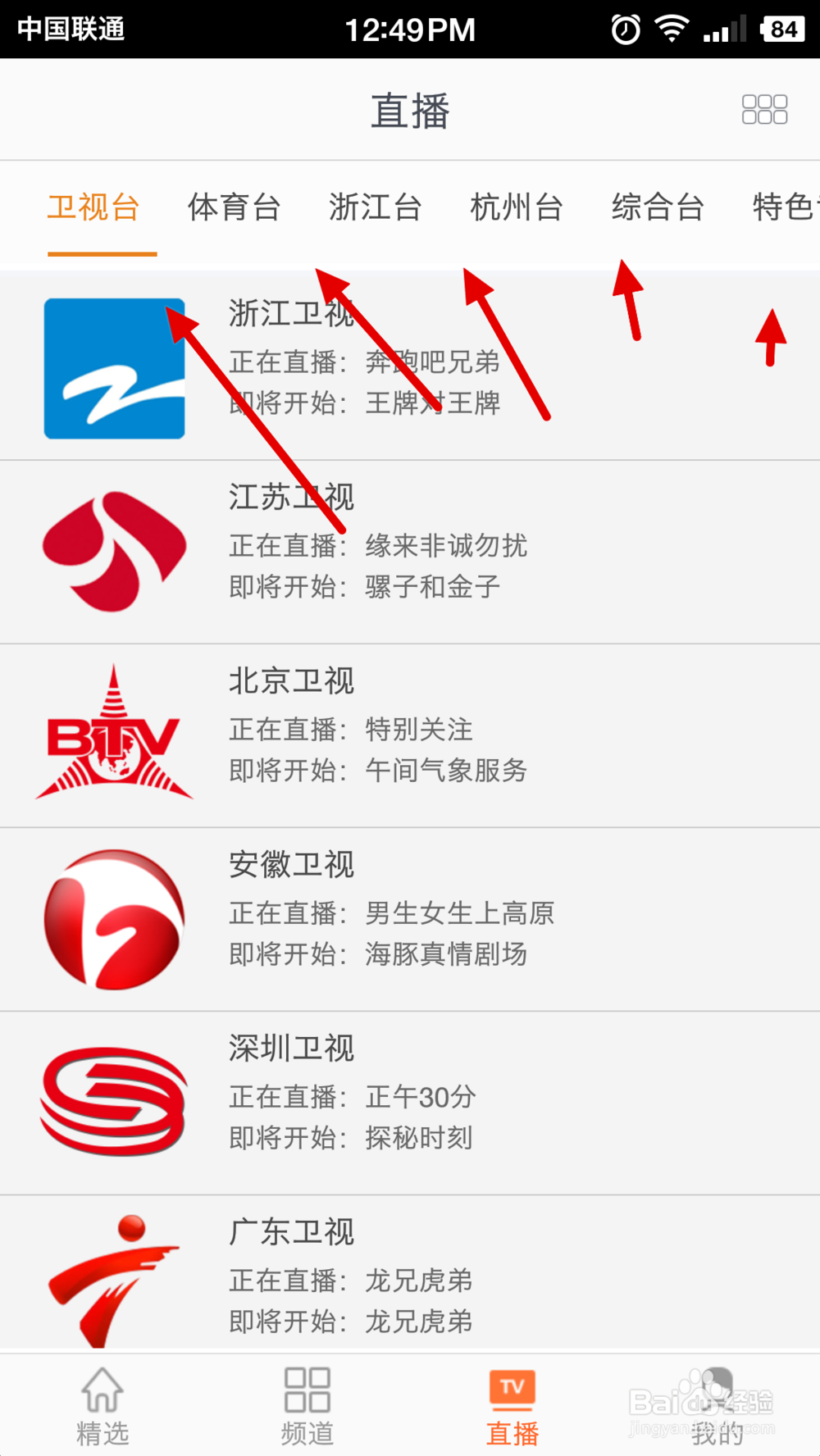820x1456 pixels.
Task: Tap the 深圳卫视 channel logo
Action: 114,1102
